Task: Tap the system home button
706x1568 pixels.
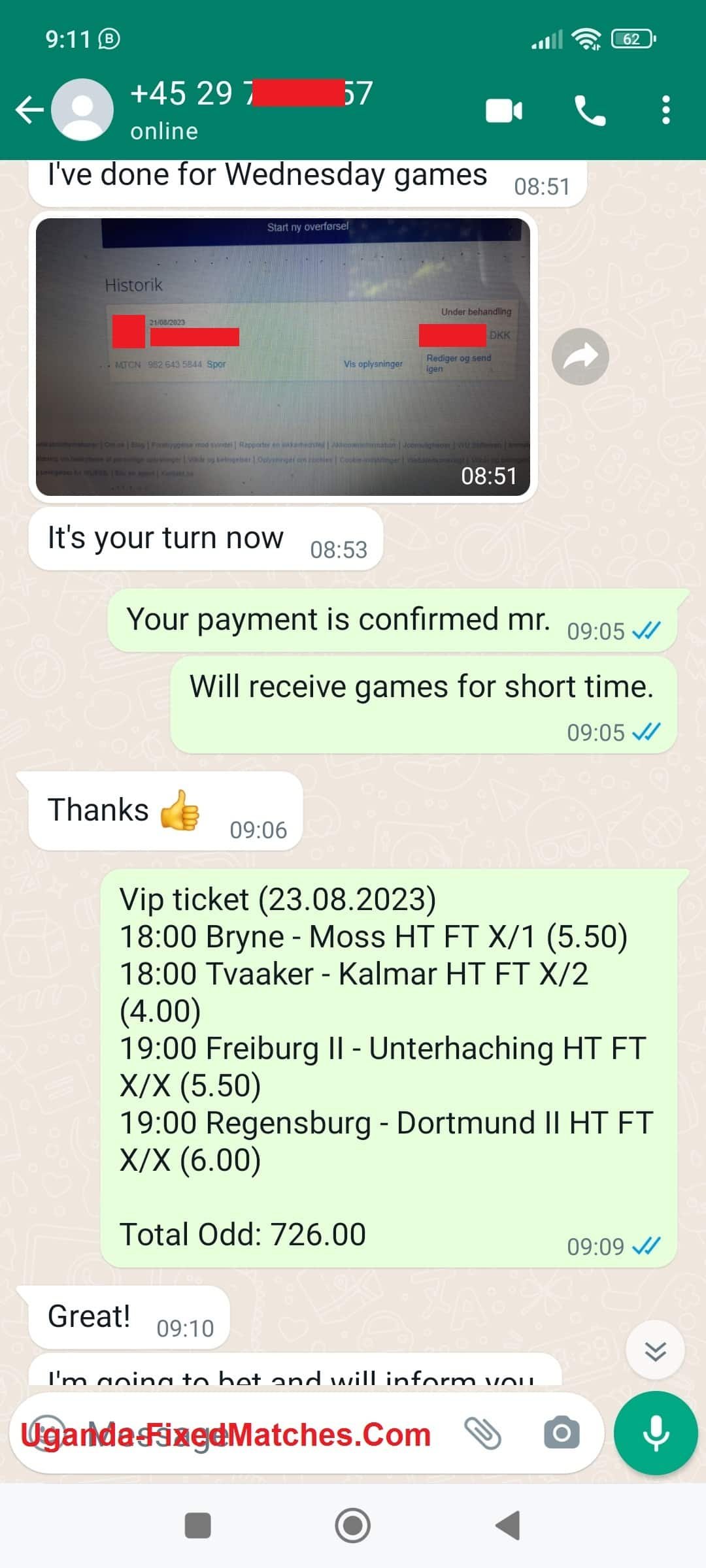Action: [x=353, y=1526]
